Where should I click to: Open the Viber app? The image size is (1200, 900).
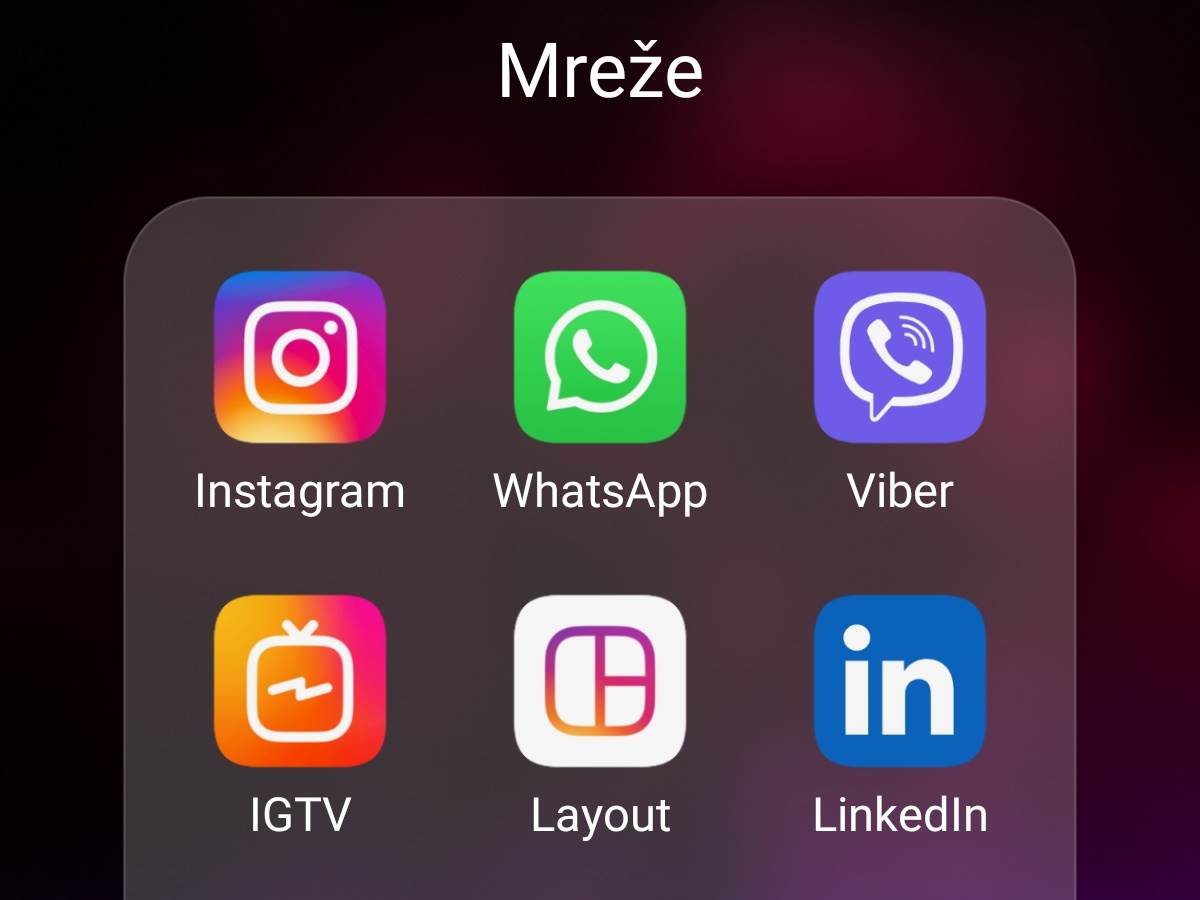[x=900, y=357]
